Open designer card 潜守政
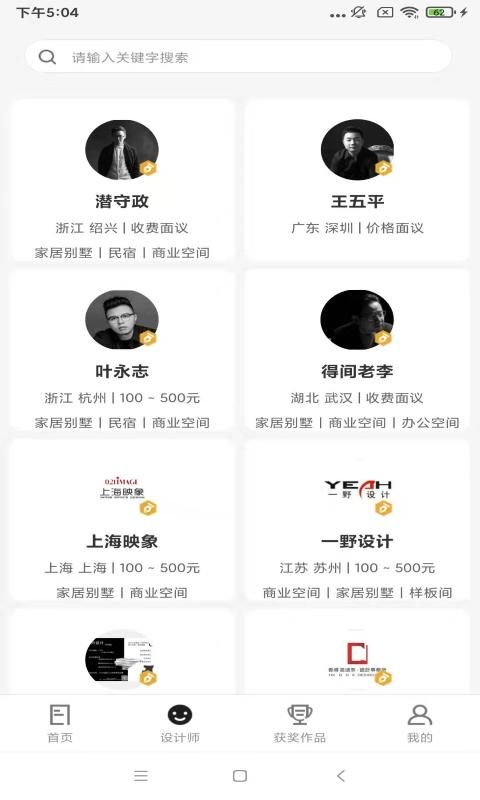 pyautogui.click(x=122, y=180)
